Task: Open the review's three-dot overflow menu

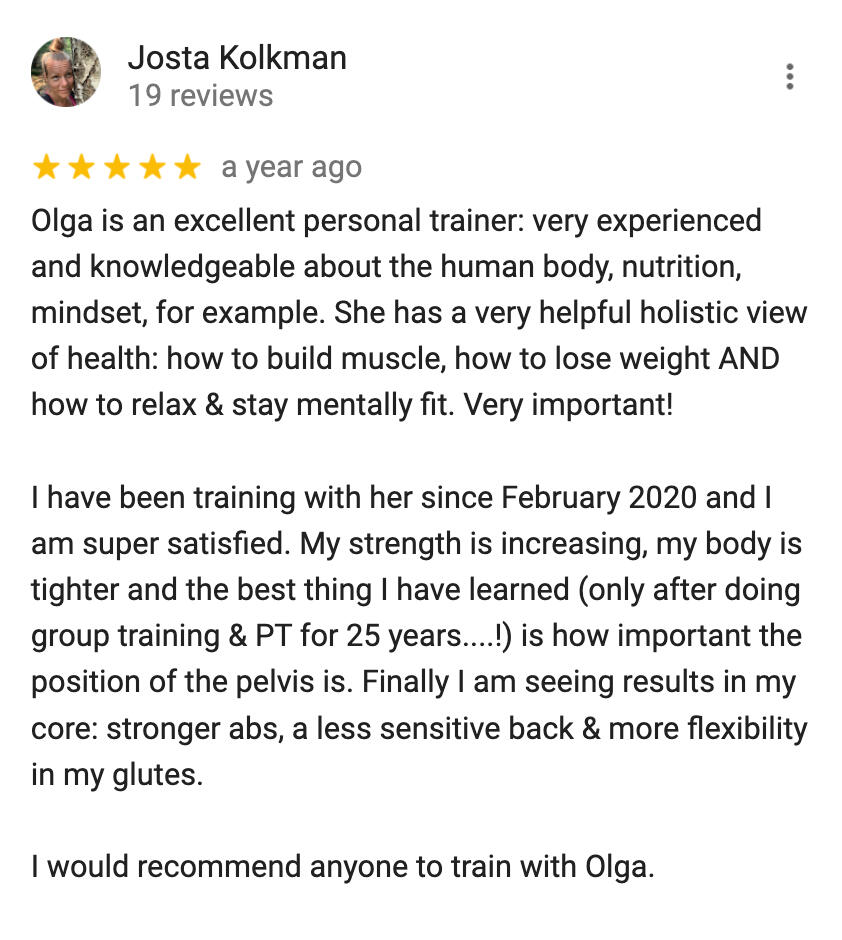Action: click(x=790, y=77)
